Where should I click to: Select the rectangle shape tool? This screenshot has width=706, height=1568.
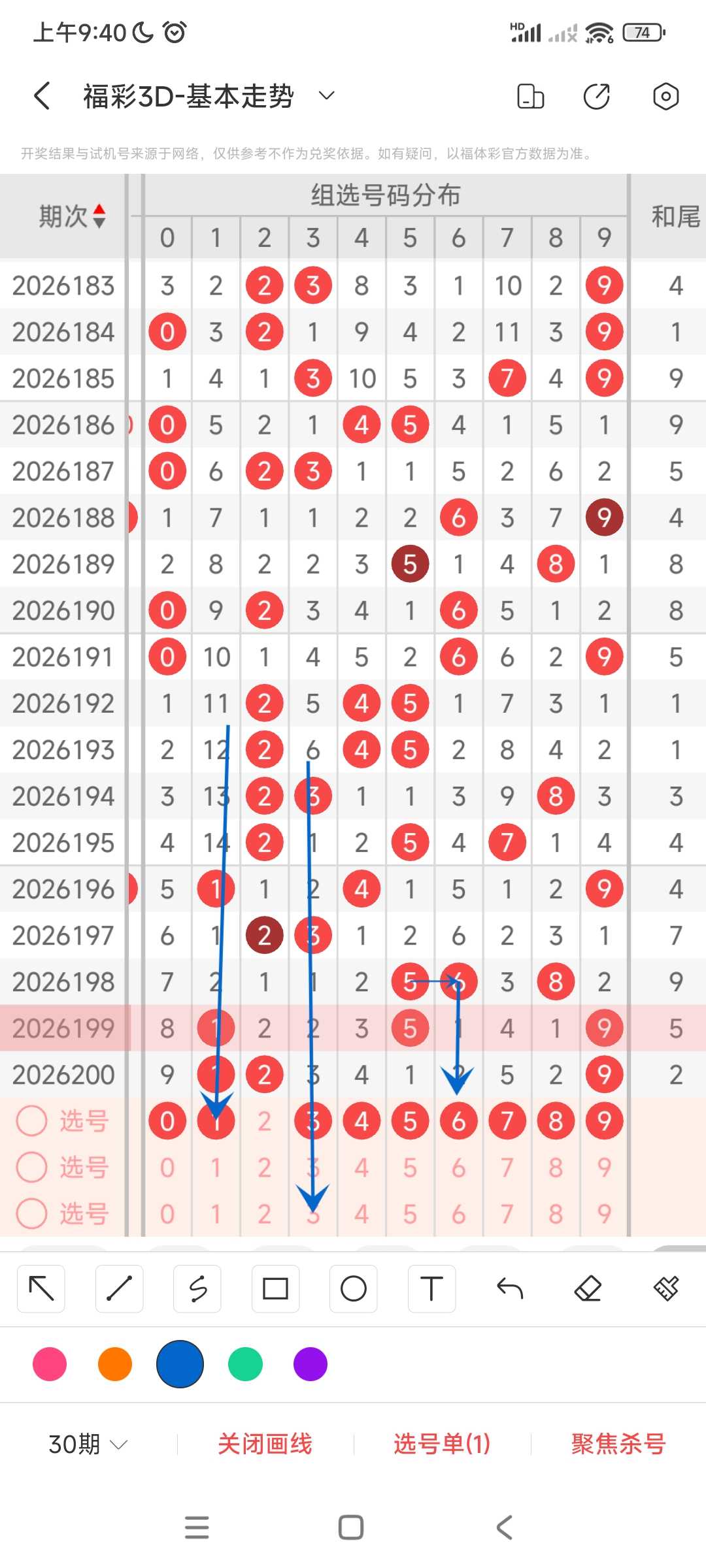275,1288
